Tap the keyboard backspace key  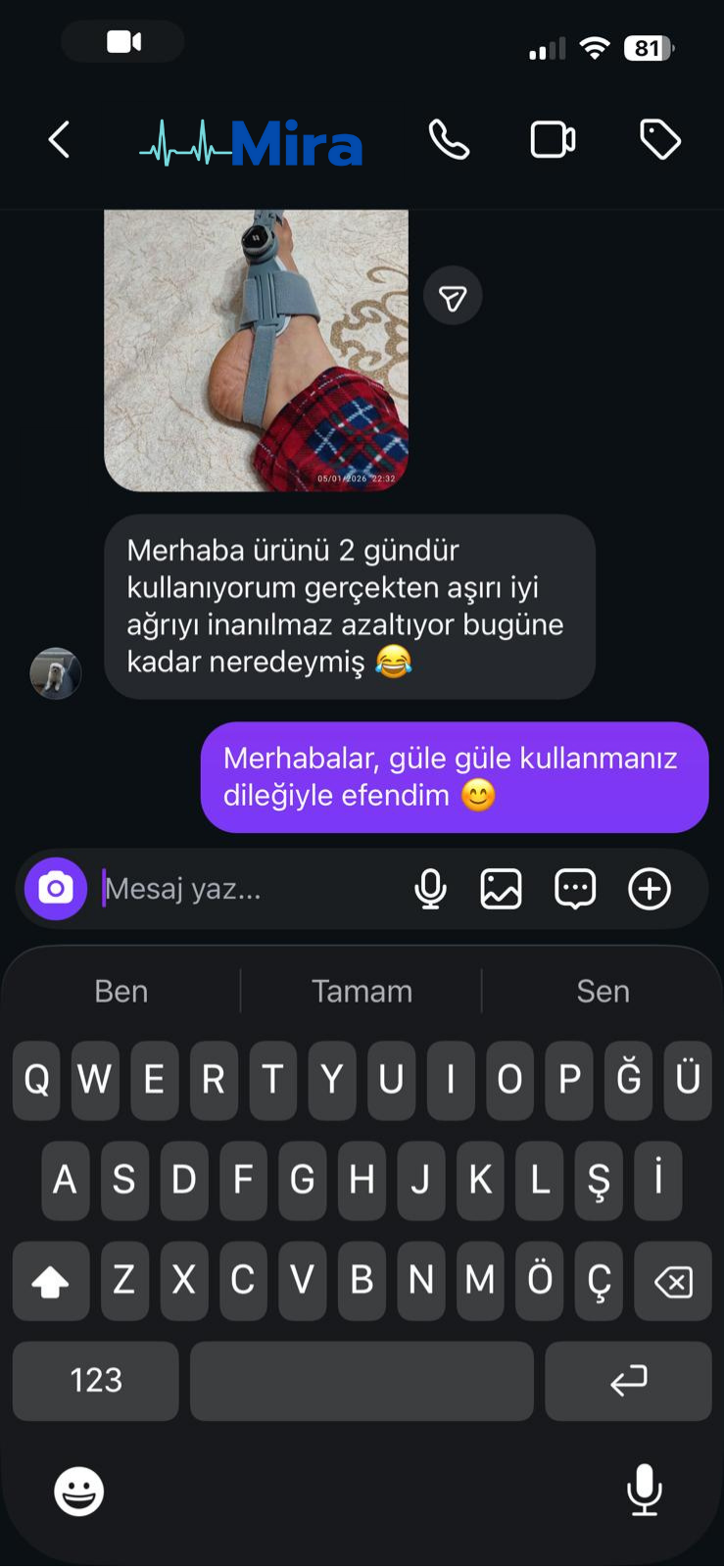[673, 1281]
